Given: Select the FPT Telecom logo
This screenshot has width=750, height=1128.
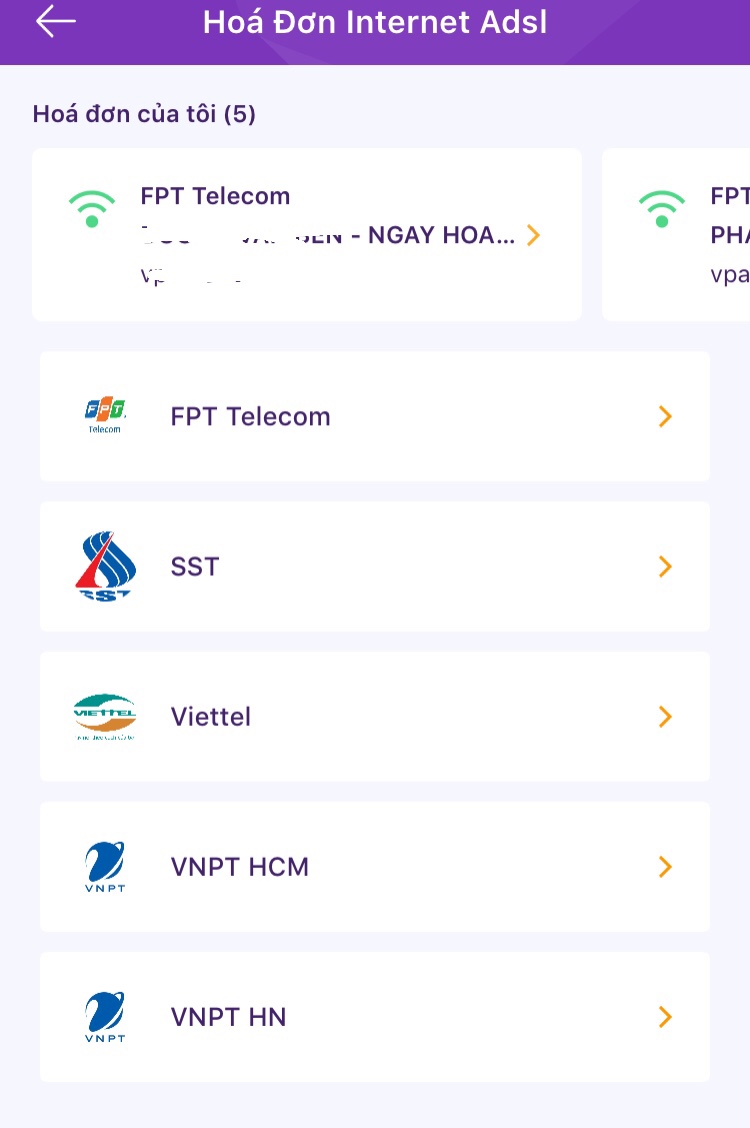Looking at the screenshot, I should pyautogui.click(x=104, y=416).
